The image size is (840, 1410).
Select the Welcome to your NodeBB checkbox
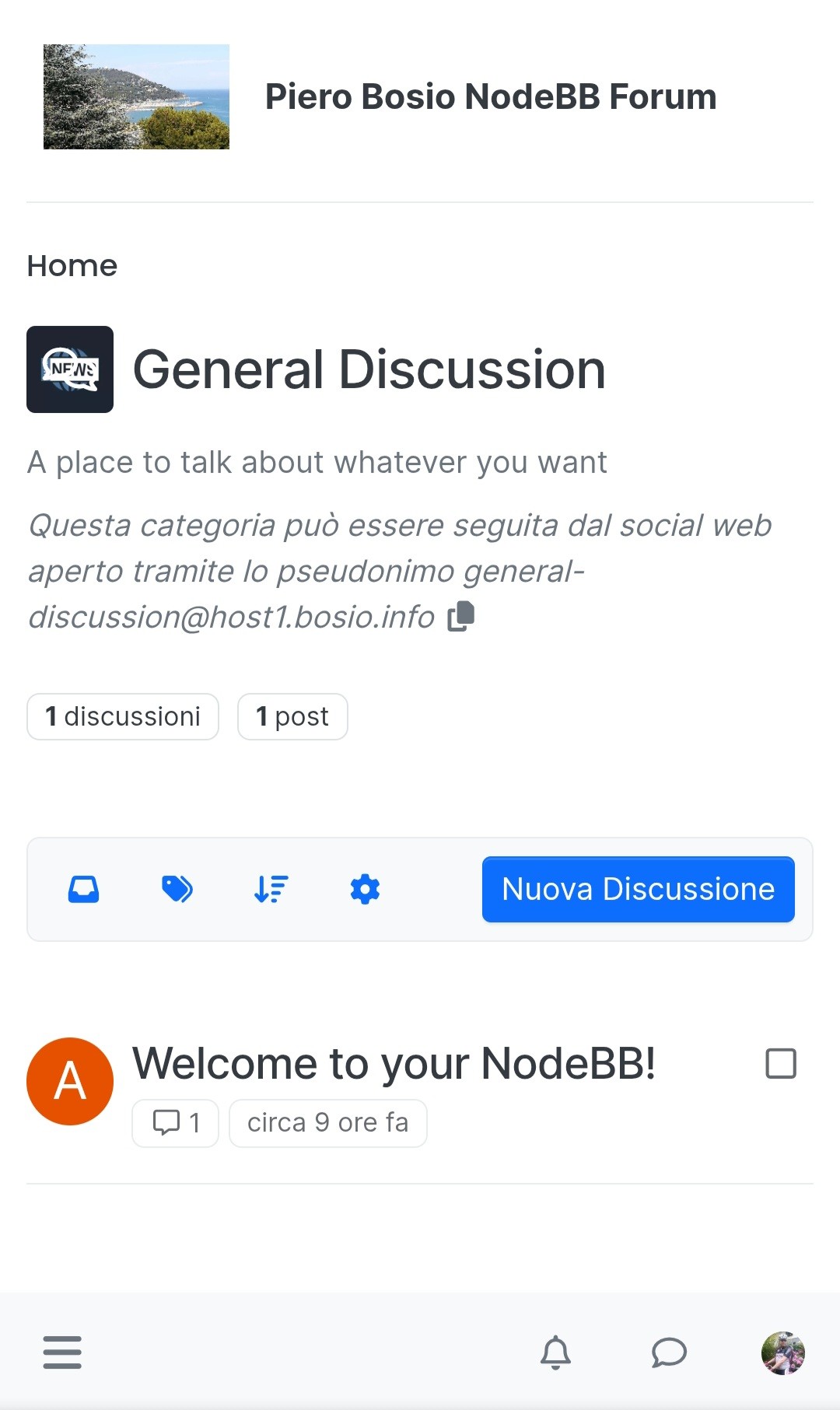781,1063
